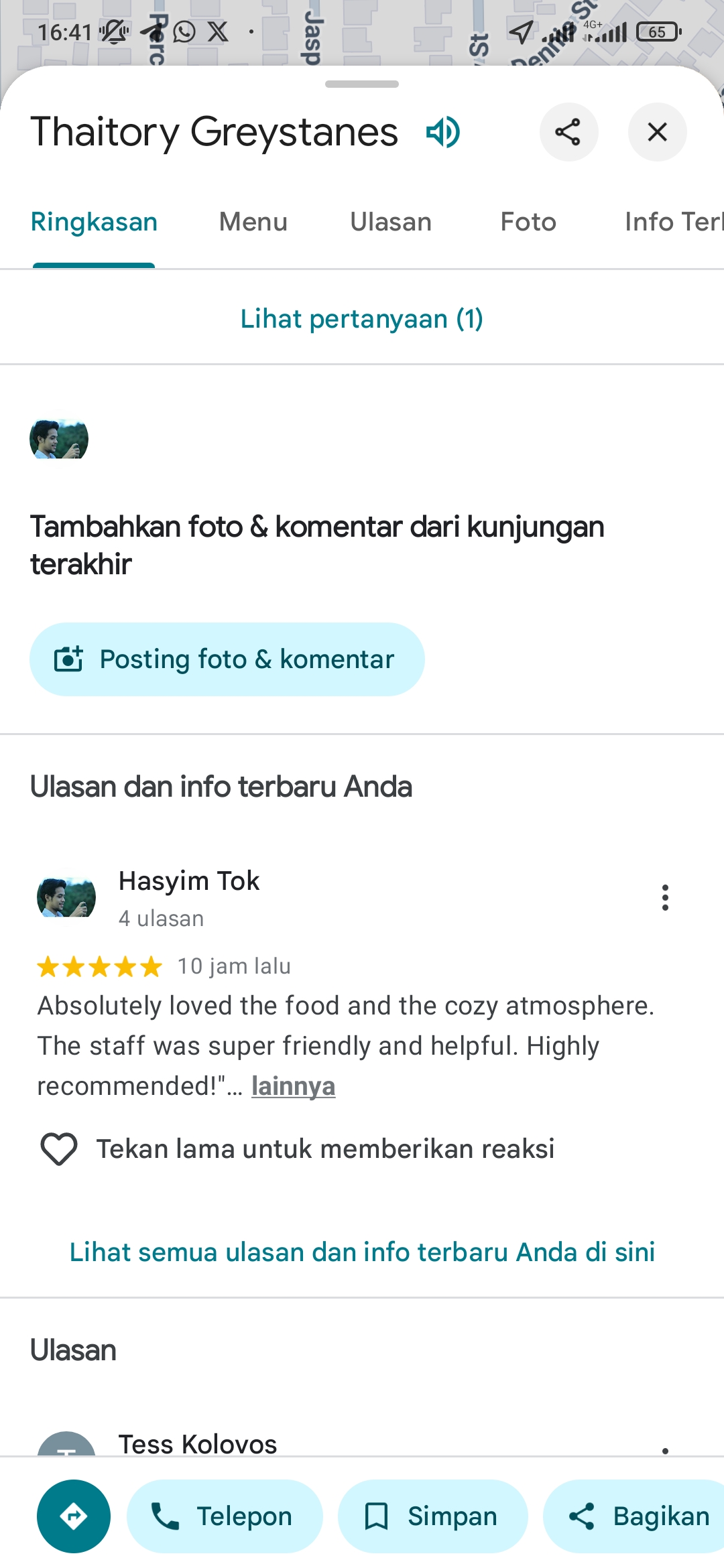This screenshot has height=1568, width=724.
Task: View all your reviews and updates here
Action: 362,1252
